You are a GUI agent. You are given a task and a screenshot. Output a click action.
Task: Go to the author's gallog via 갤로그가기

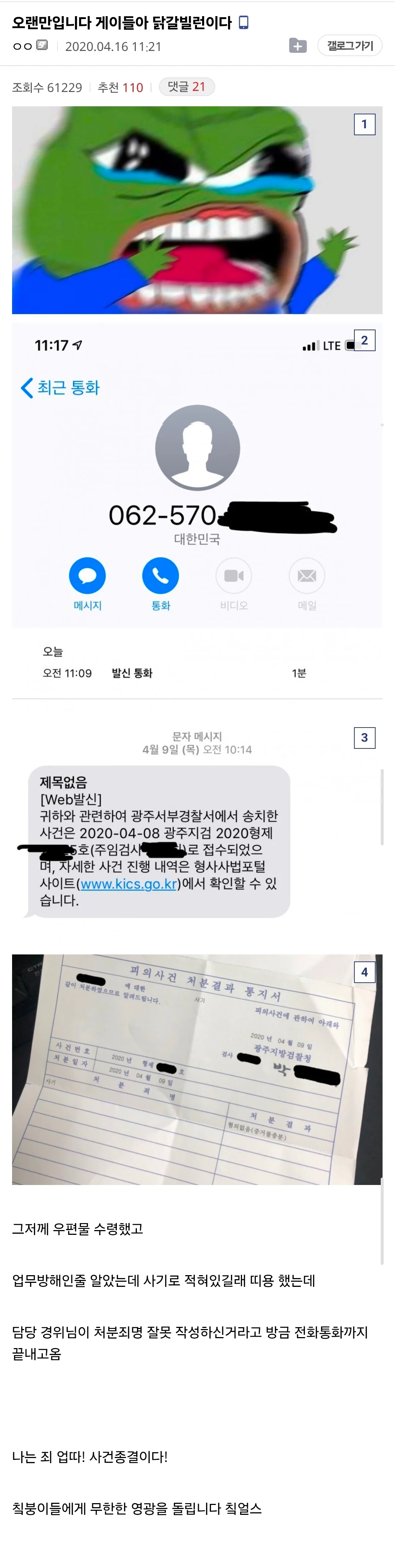pos(349,46)
